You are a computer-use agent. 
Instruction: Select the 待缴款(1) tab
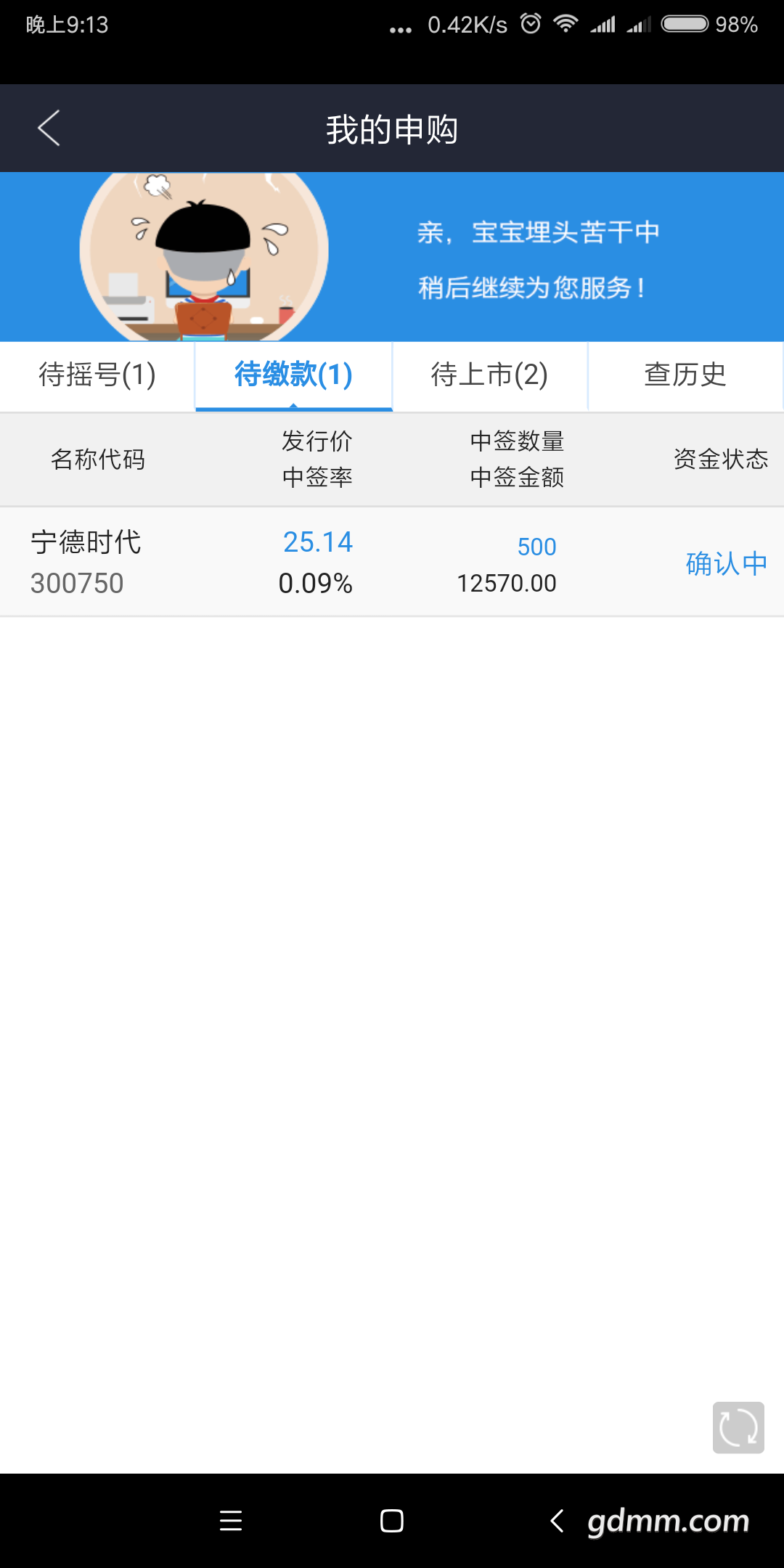pos(294,375)
